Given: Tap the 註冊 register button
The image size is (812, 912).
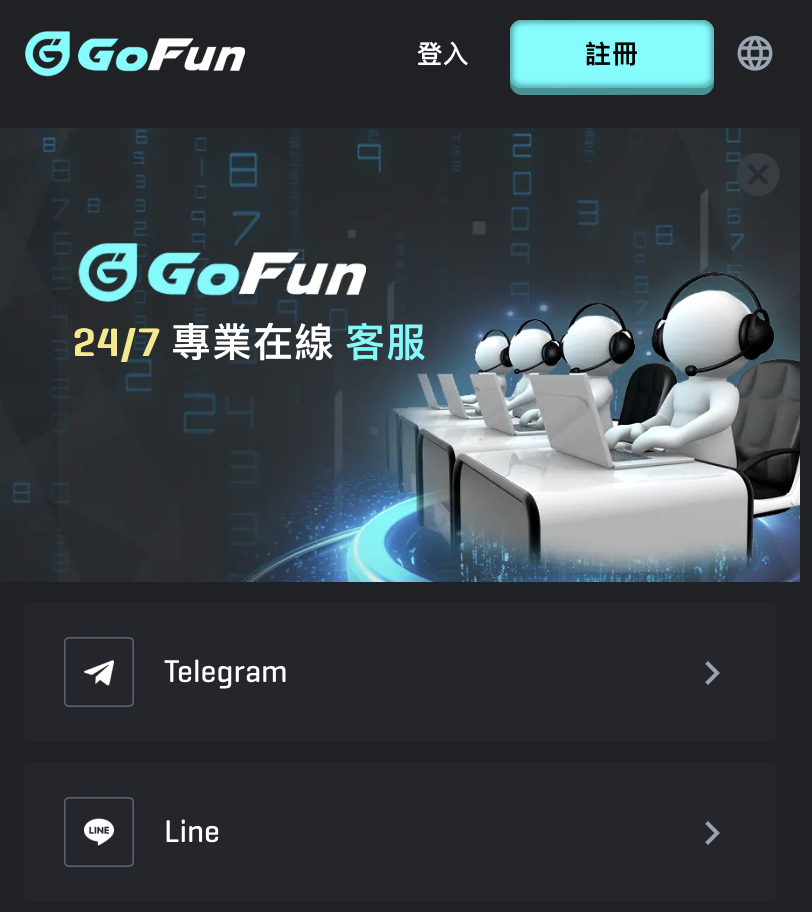Looking at the screenshot, I should coord(611,55).
